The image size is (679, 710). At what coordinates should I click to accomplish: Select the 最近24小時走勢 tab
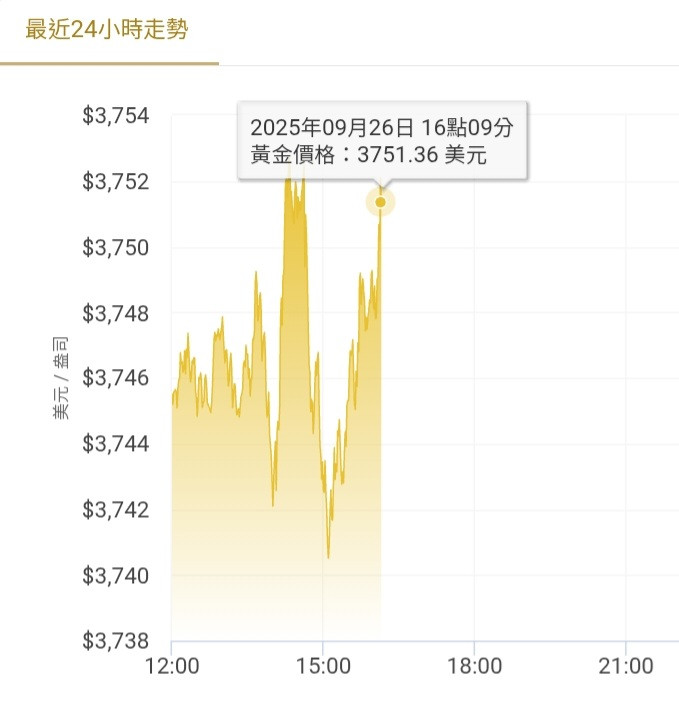click(108, 30)
